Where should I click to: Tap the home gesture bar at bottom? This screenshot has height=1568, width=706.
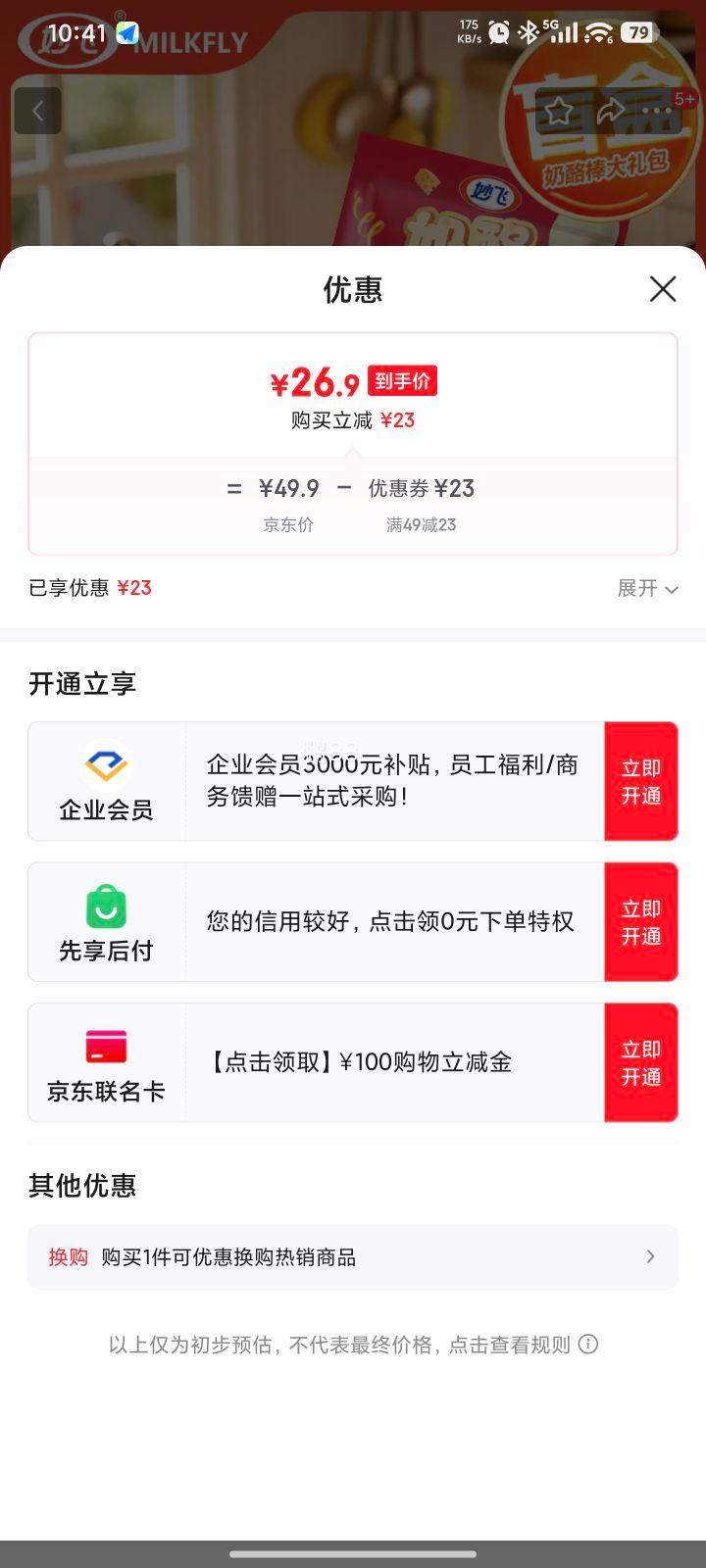[353, 1552]
